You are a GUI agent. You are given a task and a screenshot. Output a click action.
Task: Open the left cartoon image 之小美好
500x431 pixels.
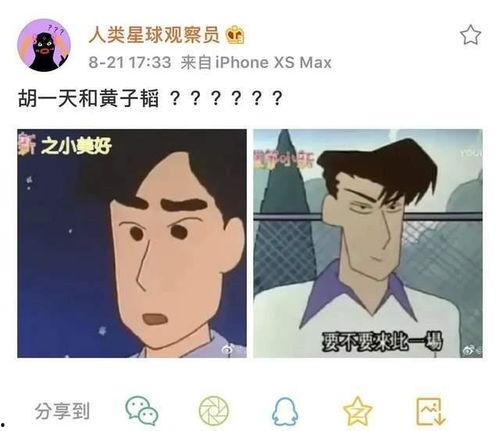[x=132, y=243]
